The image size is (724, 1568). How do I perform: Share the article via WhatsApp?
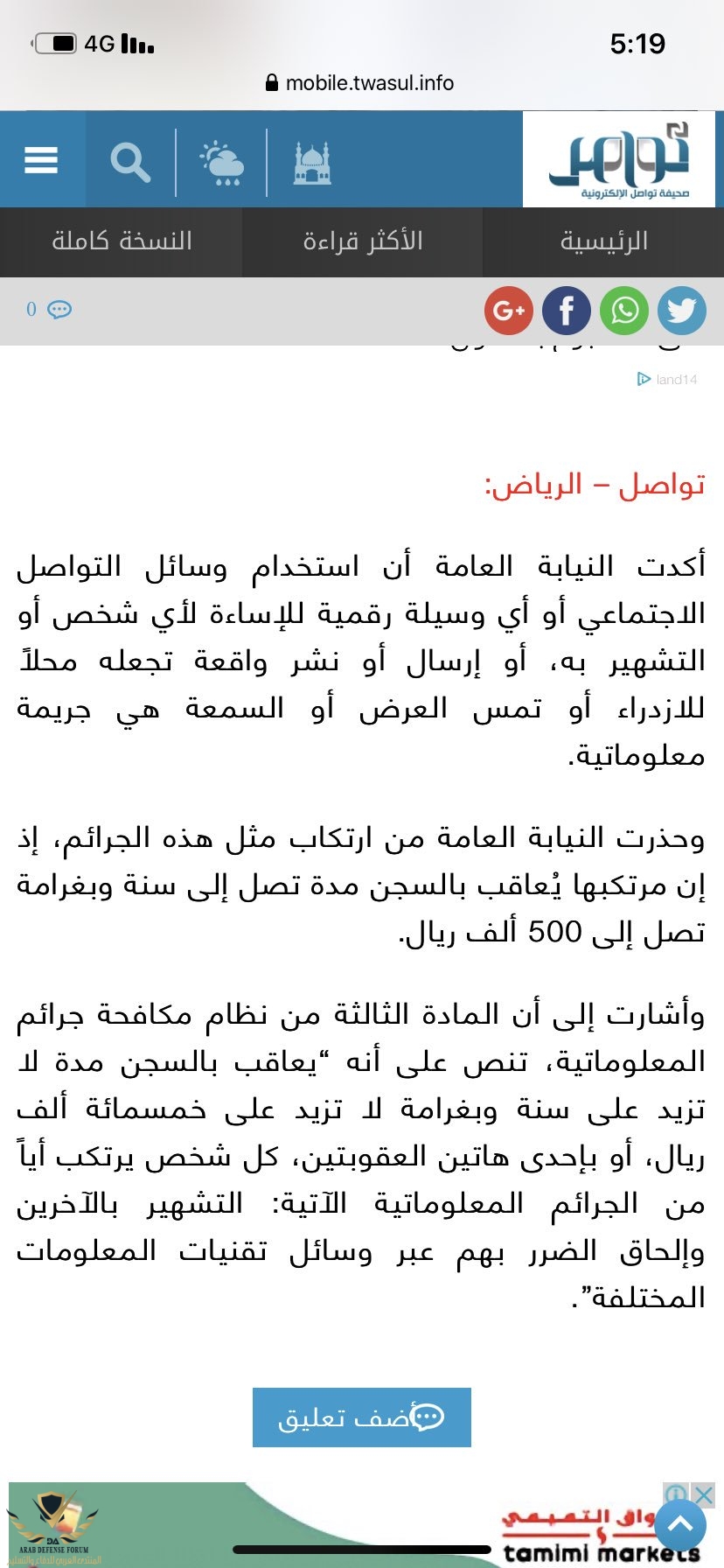624,311
